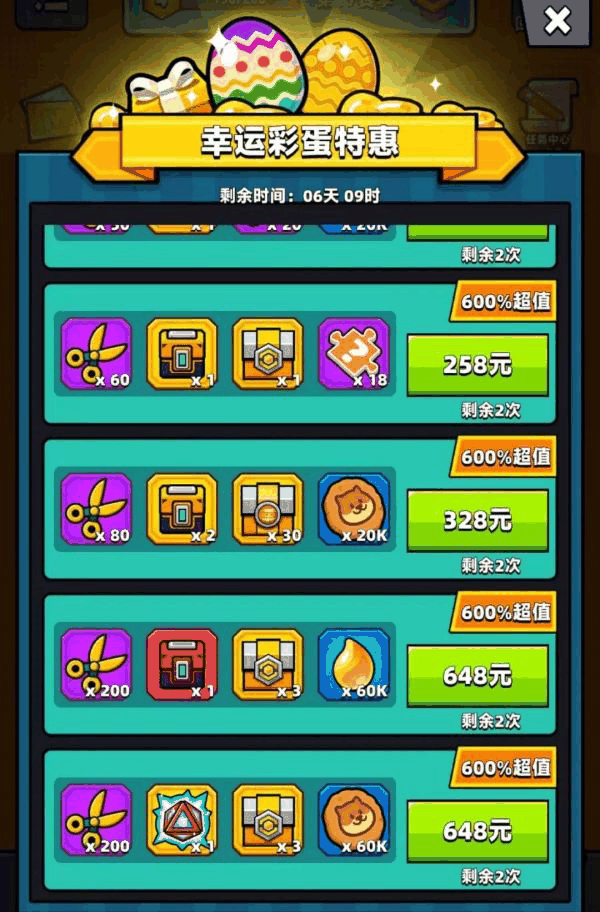Buy the 648元 bundle with the red chest
The image size is (600, 912).
tap(477, 676)
